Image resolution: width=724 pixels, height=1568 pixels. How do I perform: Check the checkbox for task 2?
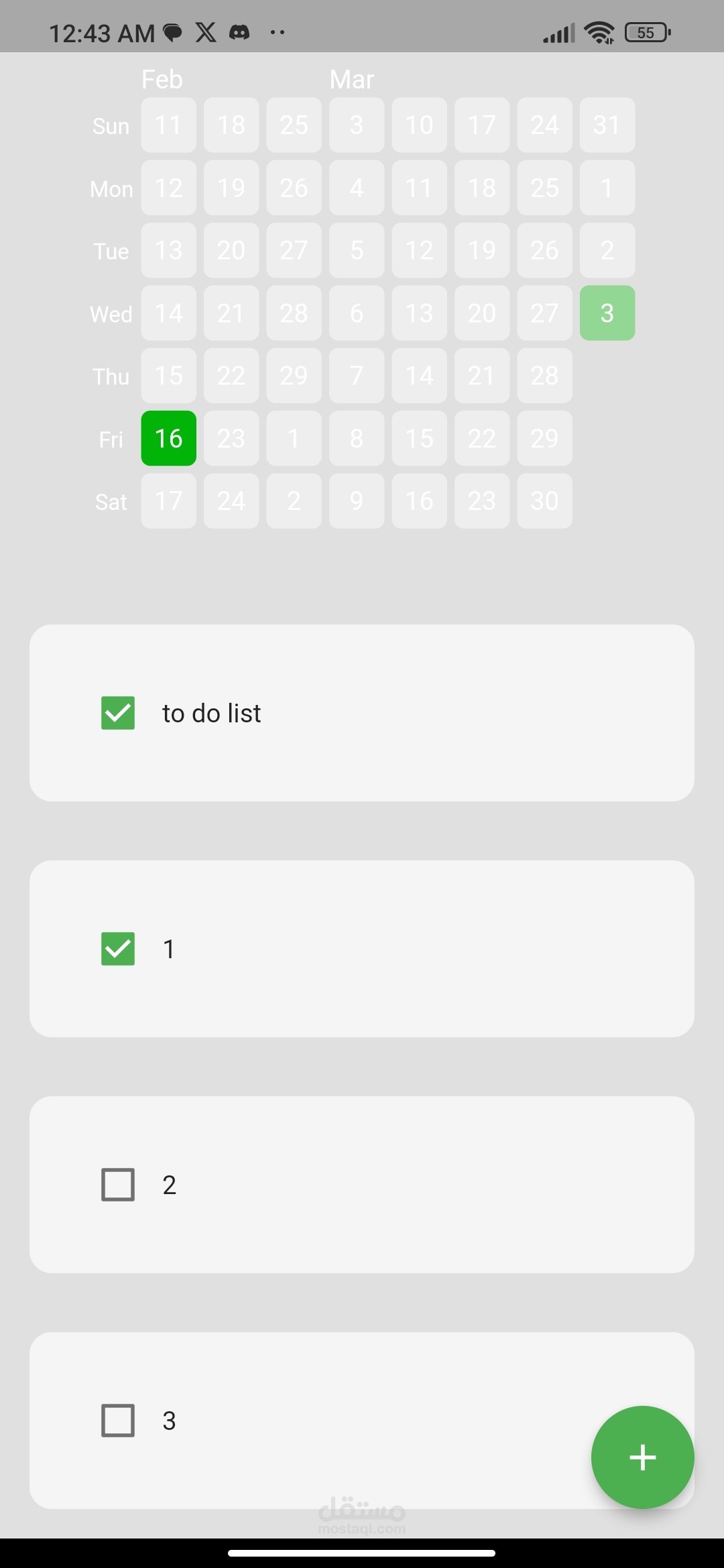click(x=118, y=1185)
